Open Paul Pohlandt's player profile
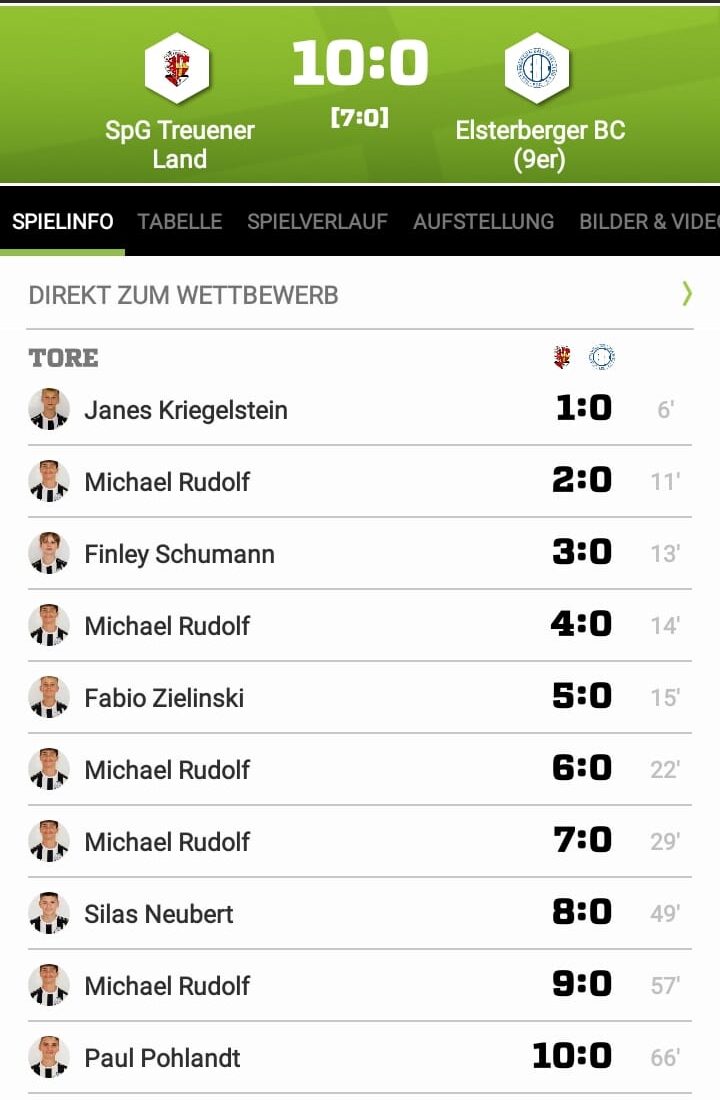720x1100 pixels. point(162,1058)
